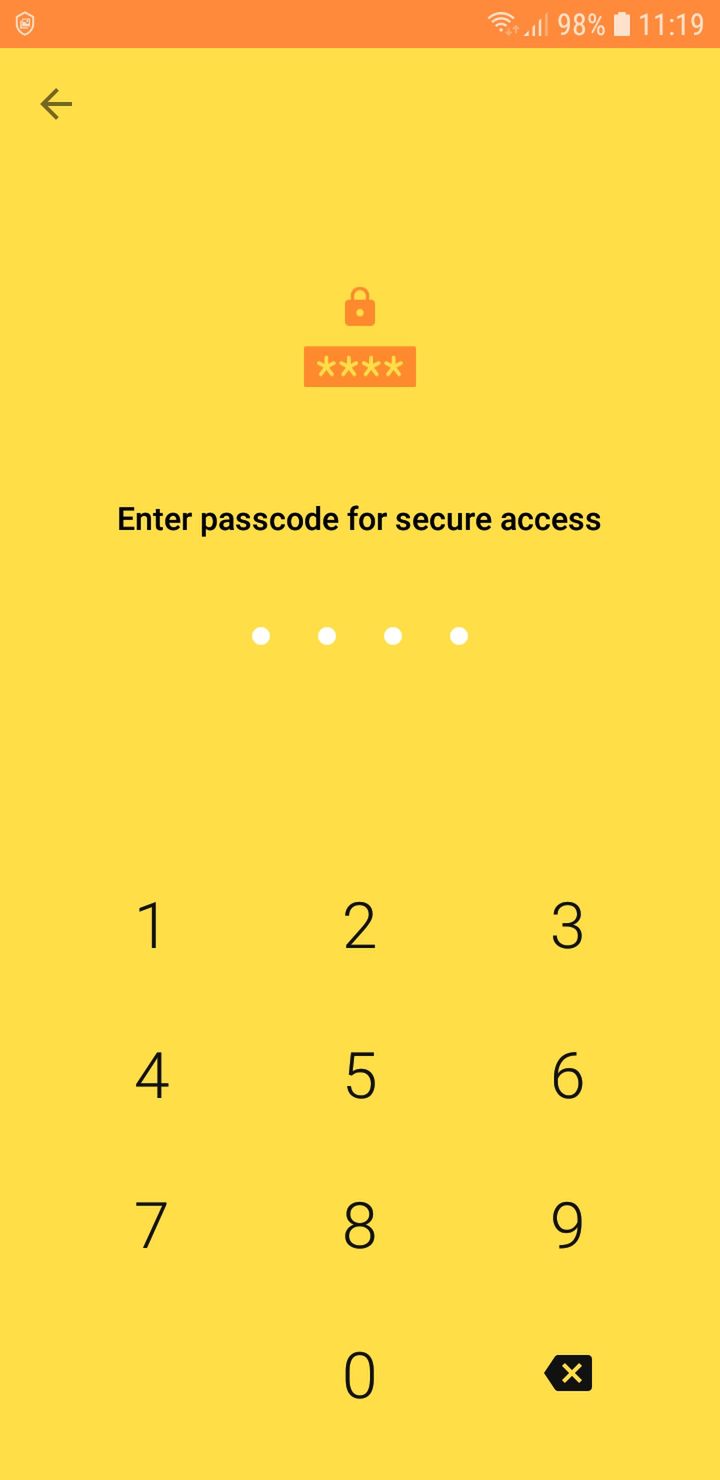Tap the number 5 key
The image size is (720, 1480).
360,1076
